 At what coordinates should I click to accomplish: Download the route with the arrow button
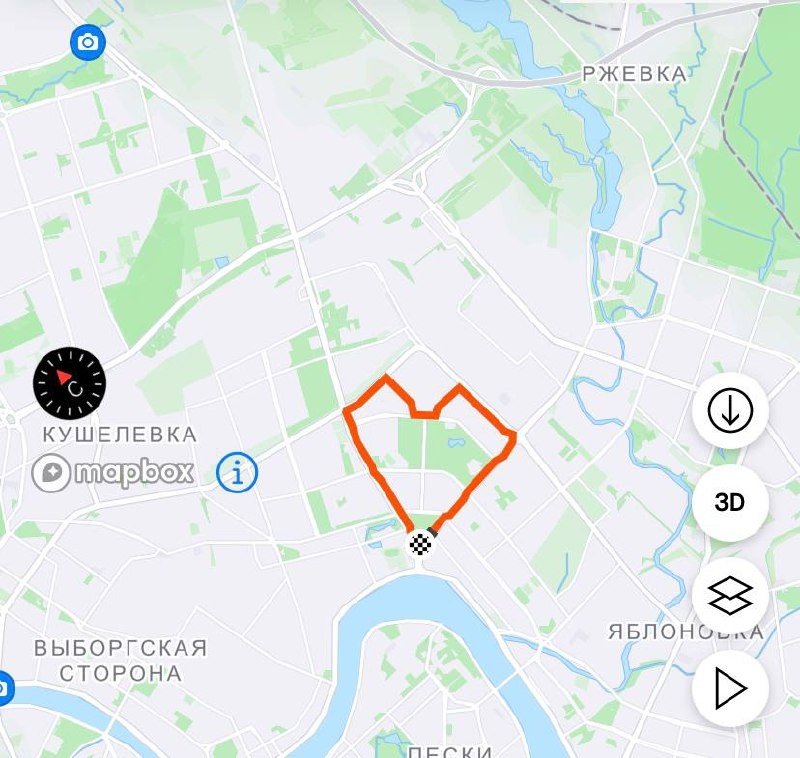point(730,410)
